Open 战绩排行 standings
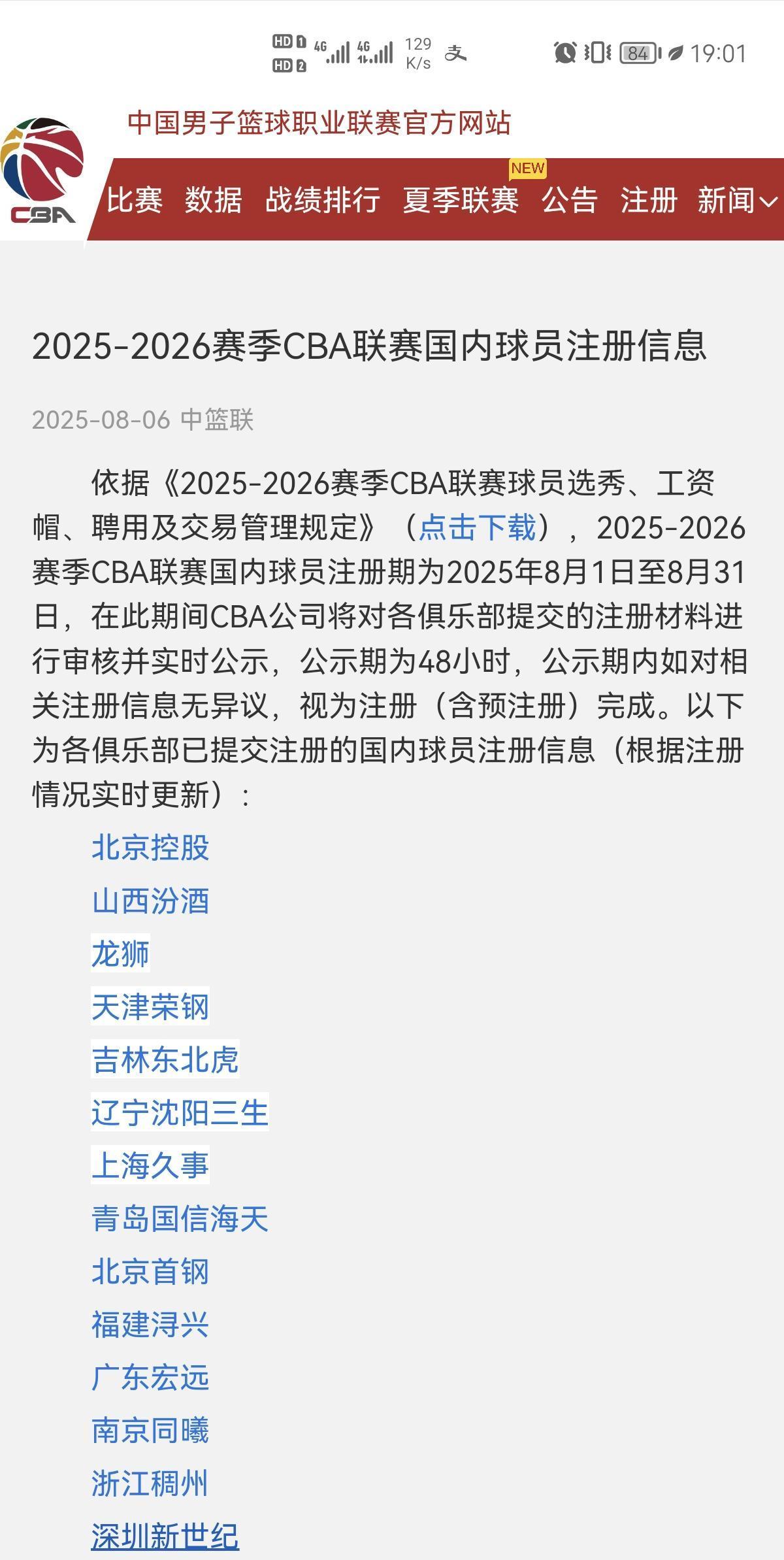The width and height of the screenshot is (784, 1560). pyautogui.click(x=322, y=199)
